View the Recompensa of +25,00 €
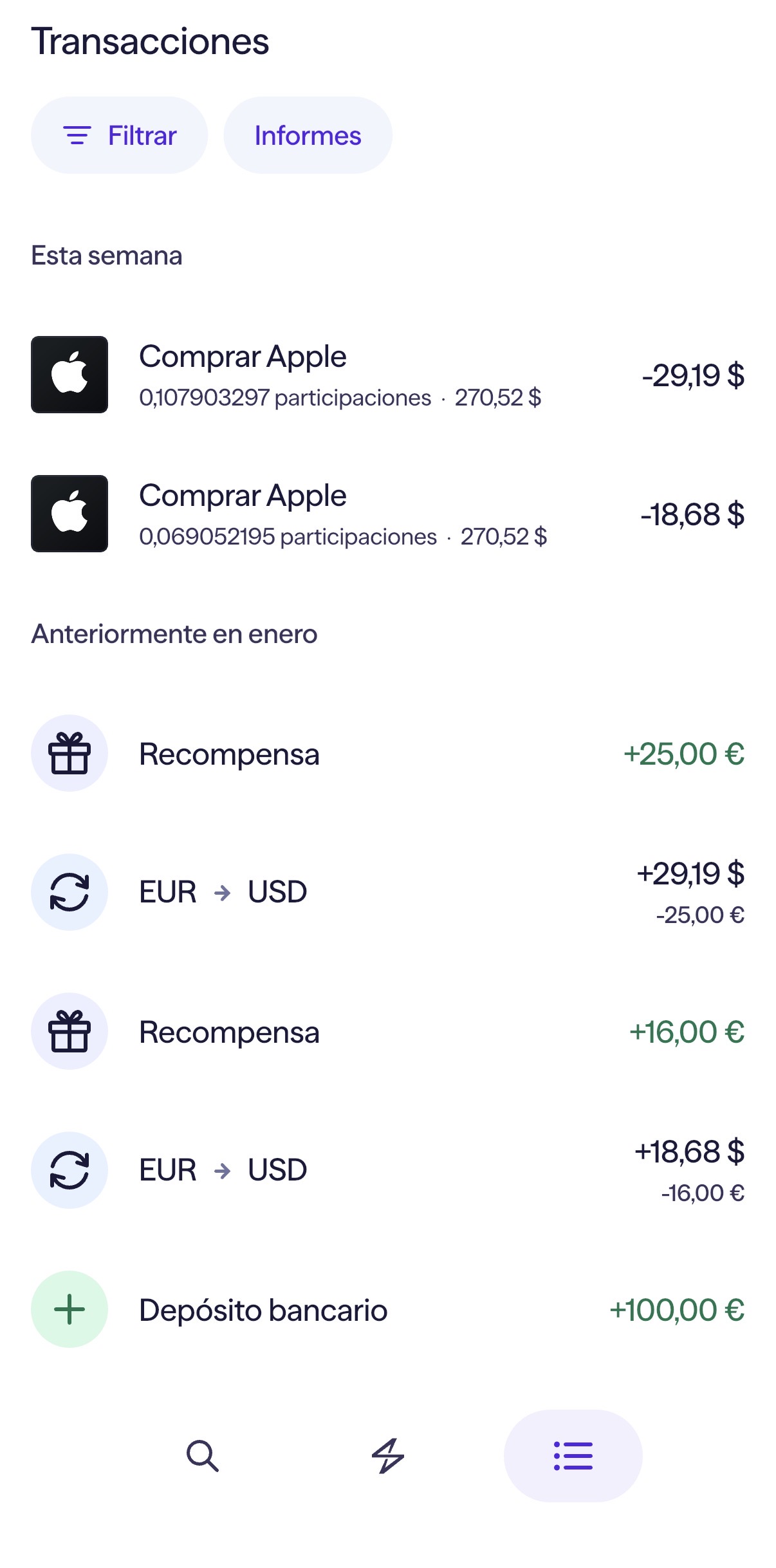The image size is (776, 1568). click(387, 753)
